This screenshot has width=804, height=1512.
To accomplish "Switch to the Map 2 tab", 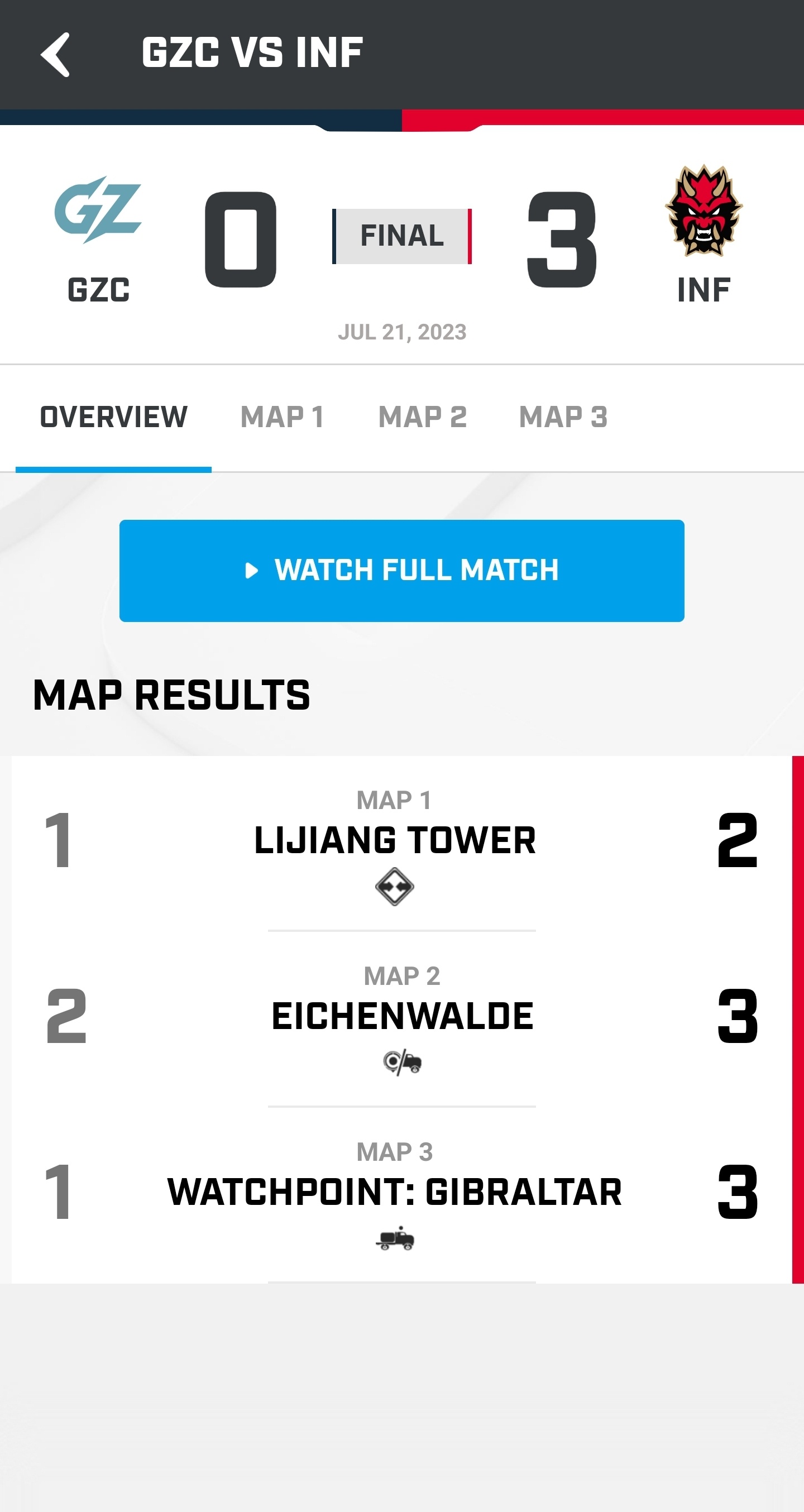I will [423, 417].
